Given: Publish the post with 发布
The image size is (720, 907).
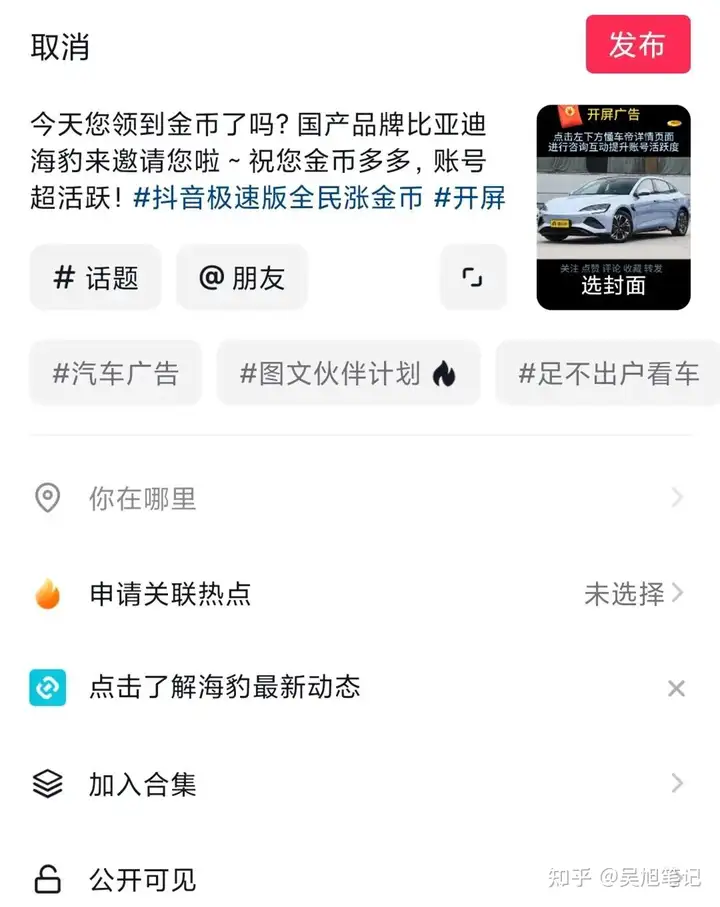Looking at the screenshot, I should pyautogui.click(x=637, y=45).
